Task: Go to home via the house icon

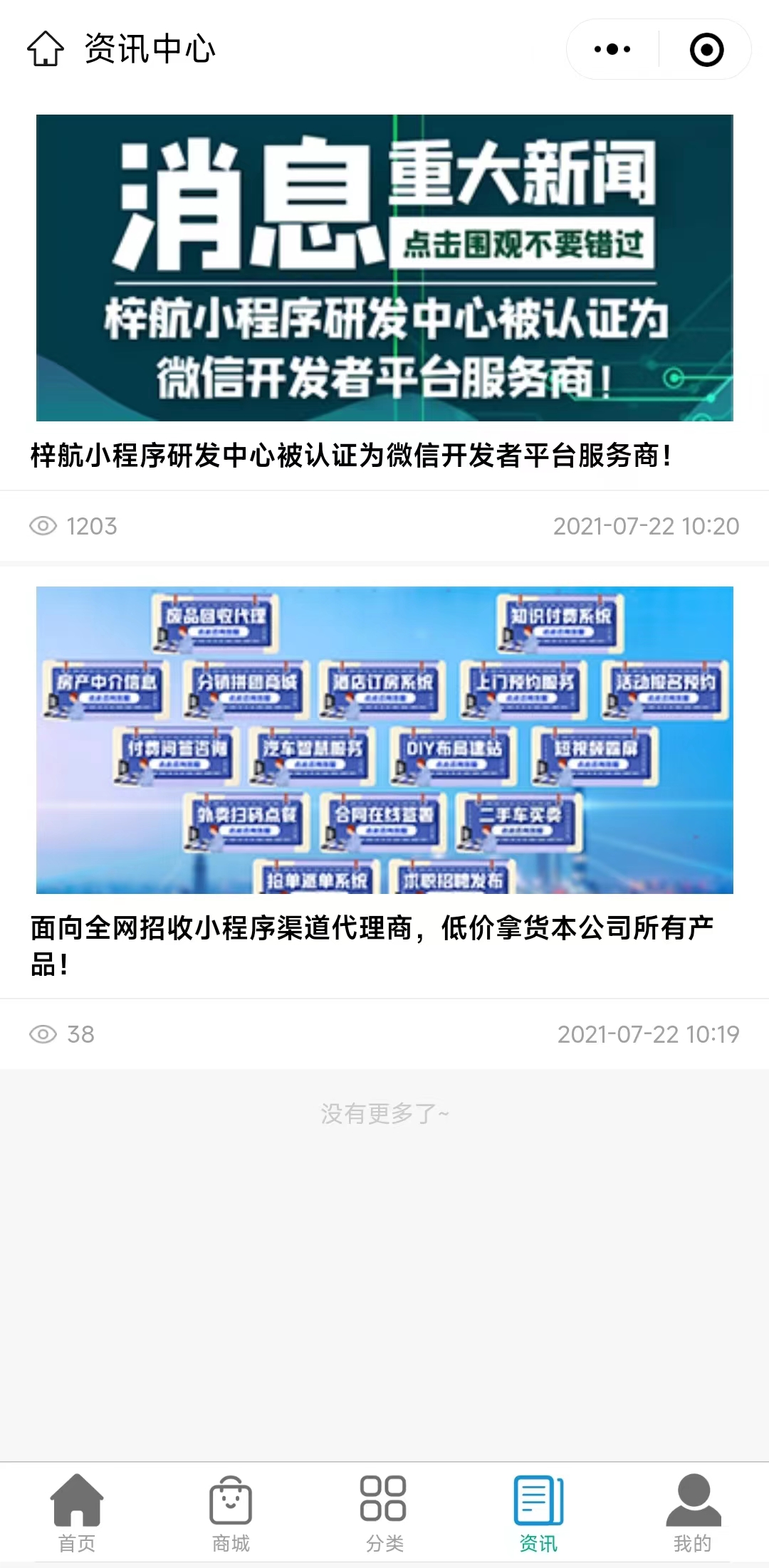Action: tap(46, 49)
